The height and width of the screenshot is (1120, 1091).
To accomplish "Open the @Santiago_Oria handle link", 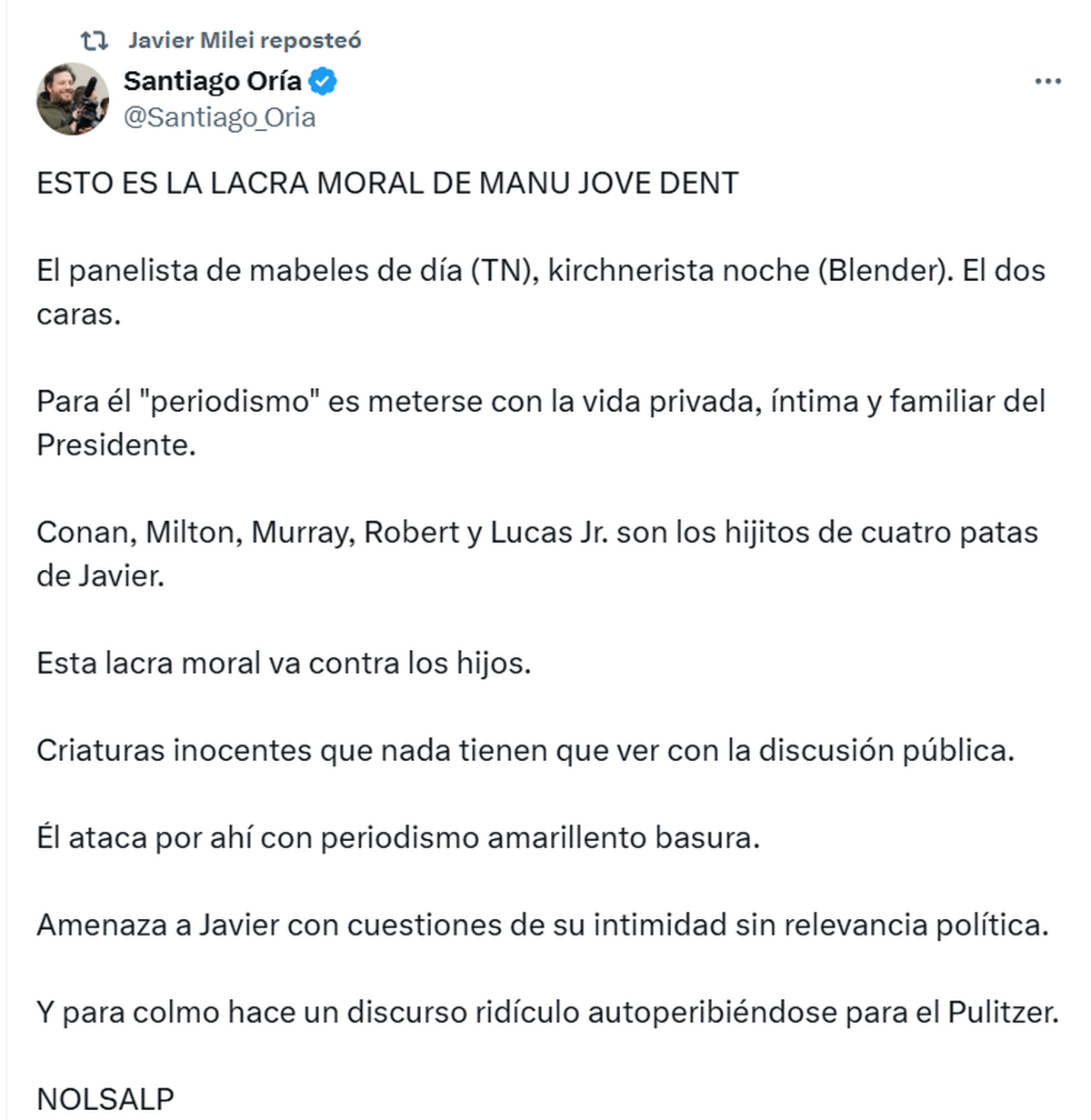I will coord(219,117).
